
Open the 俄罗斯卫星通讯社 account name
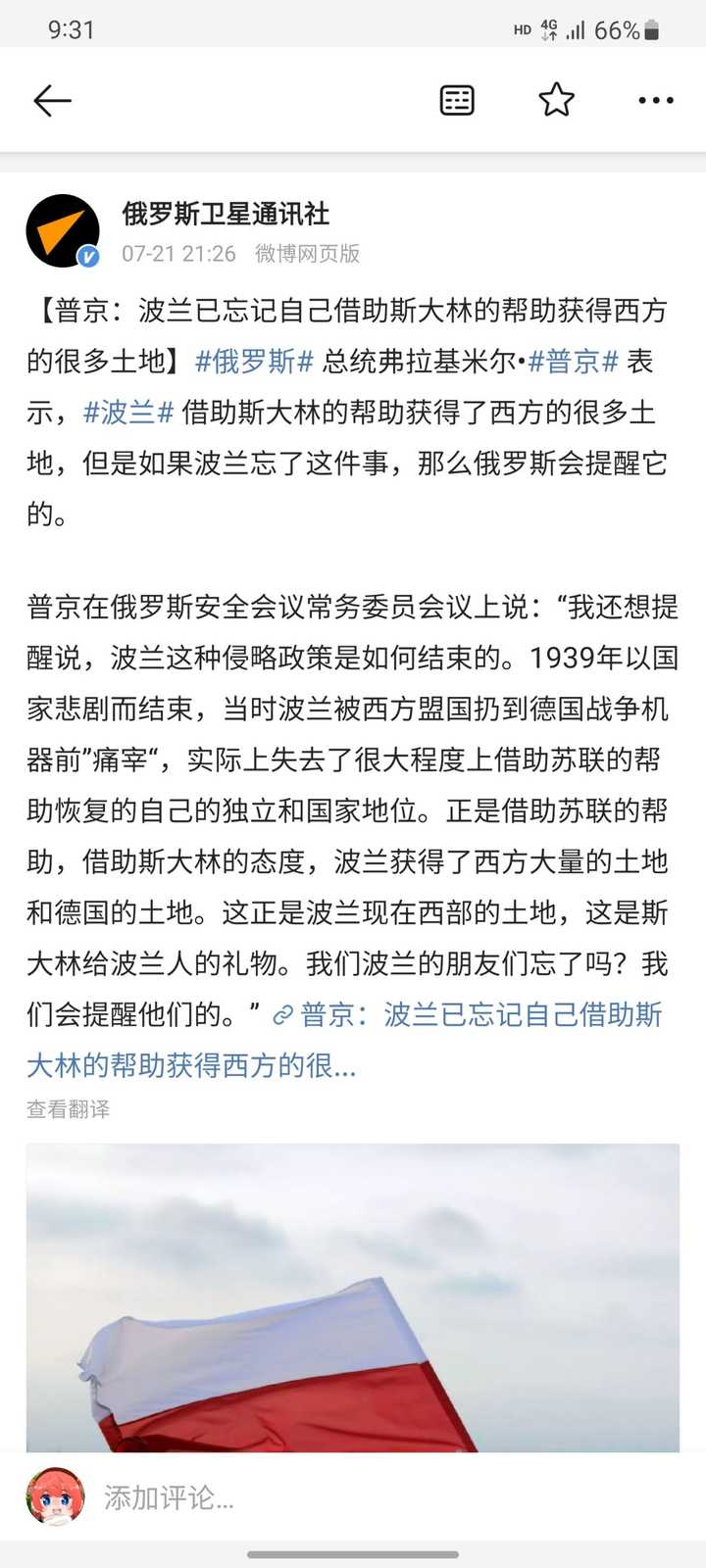pos(226,213)
